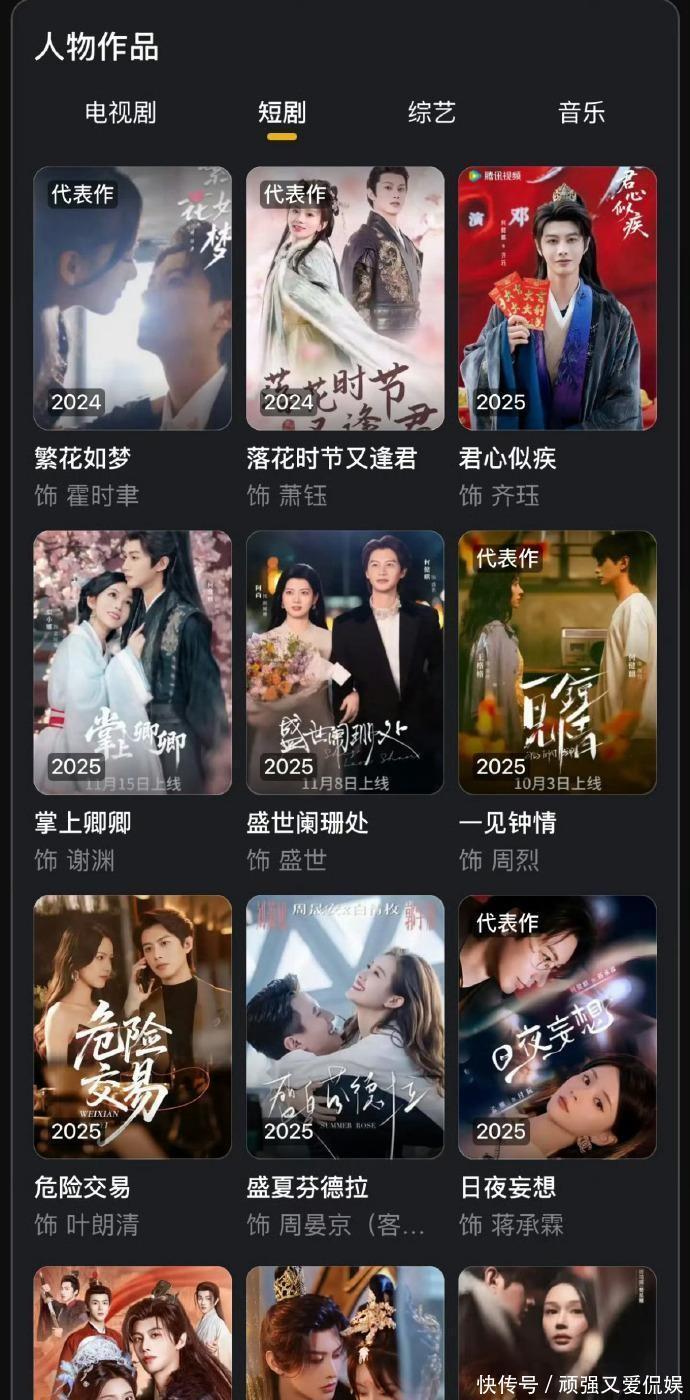Open the 综艺 tab
Image resolution: width=690 pixels, height=1400 pixels.
(x=431, y=112)
